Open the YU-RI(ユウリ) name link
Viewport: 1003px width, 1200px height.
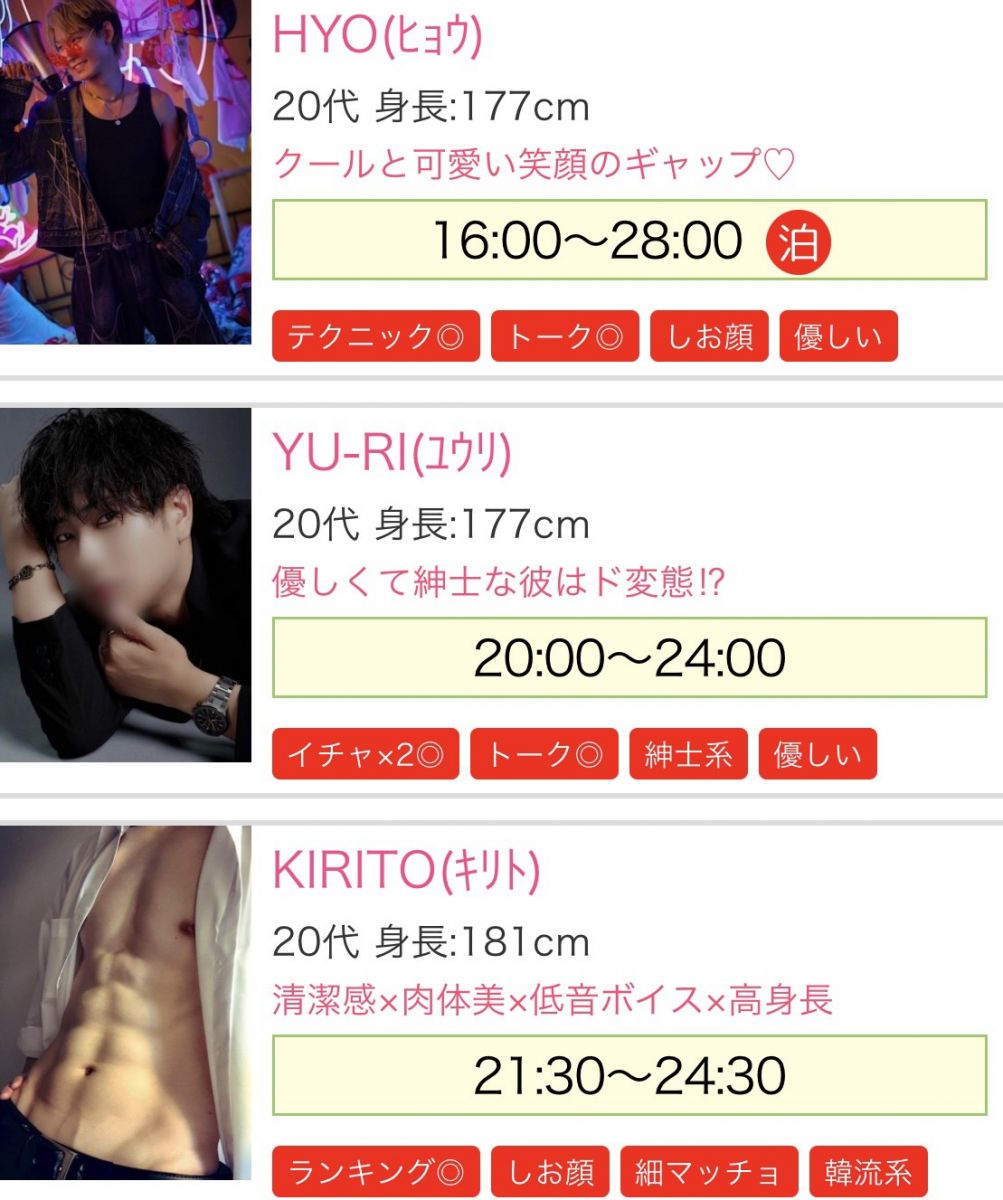tap(391, 455)
